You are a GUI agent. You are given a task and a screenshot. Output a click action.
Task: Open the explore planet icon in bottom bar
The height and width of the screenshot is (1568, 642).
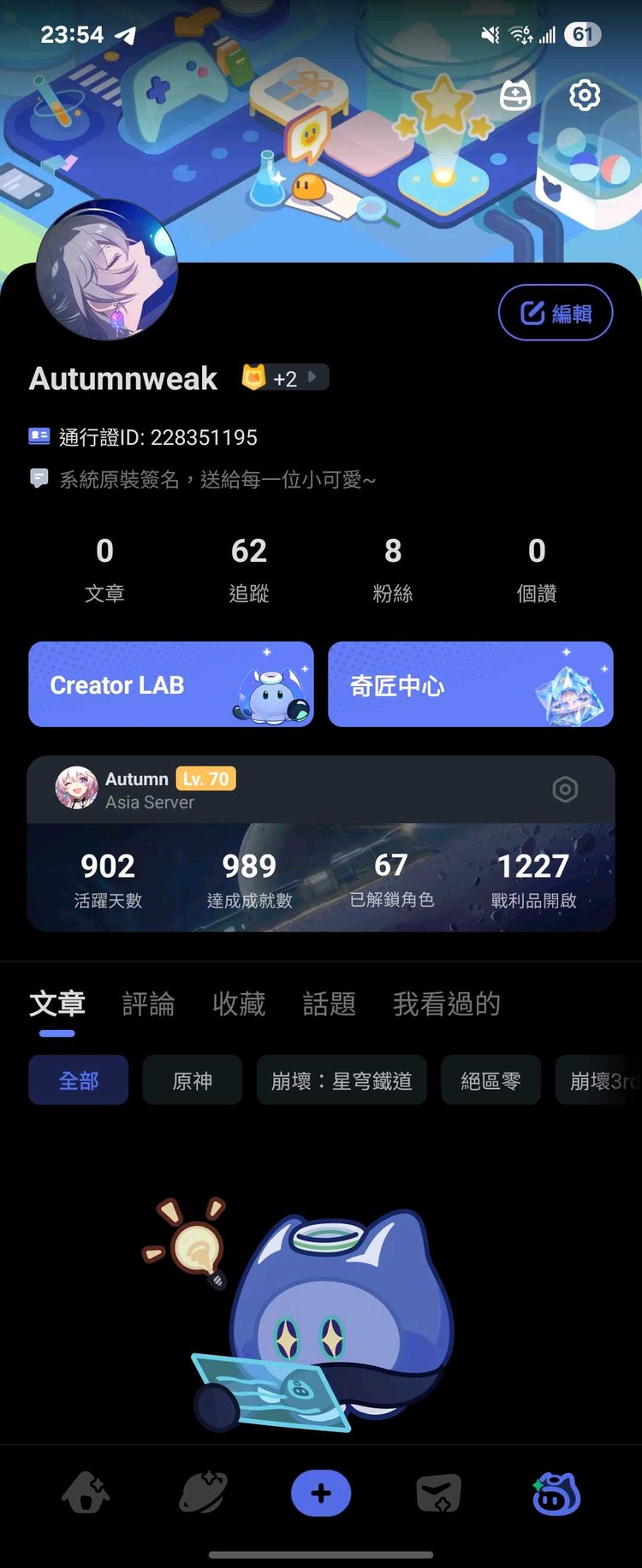tap(203, 1493)
